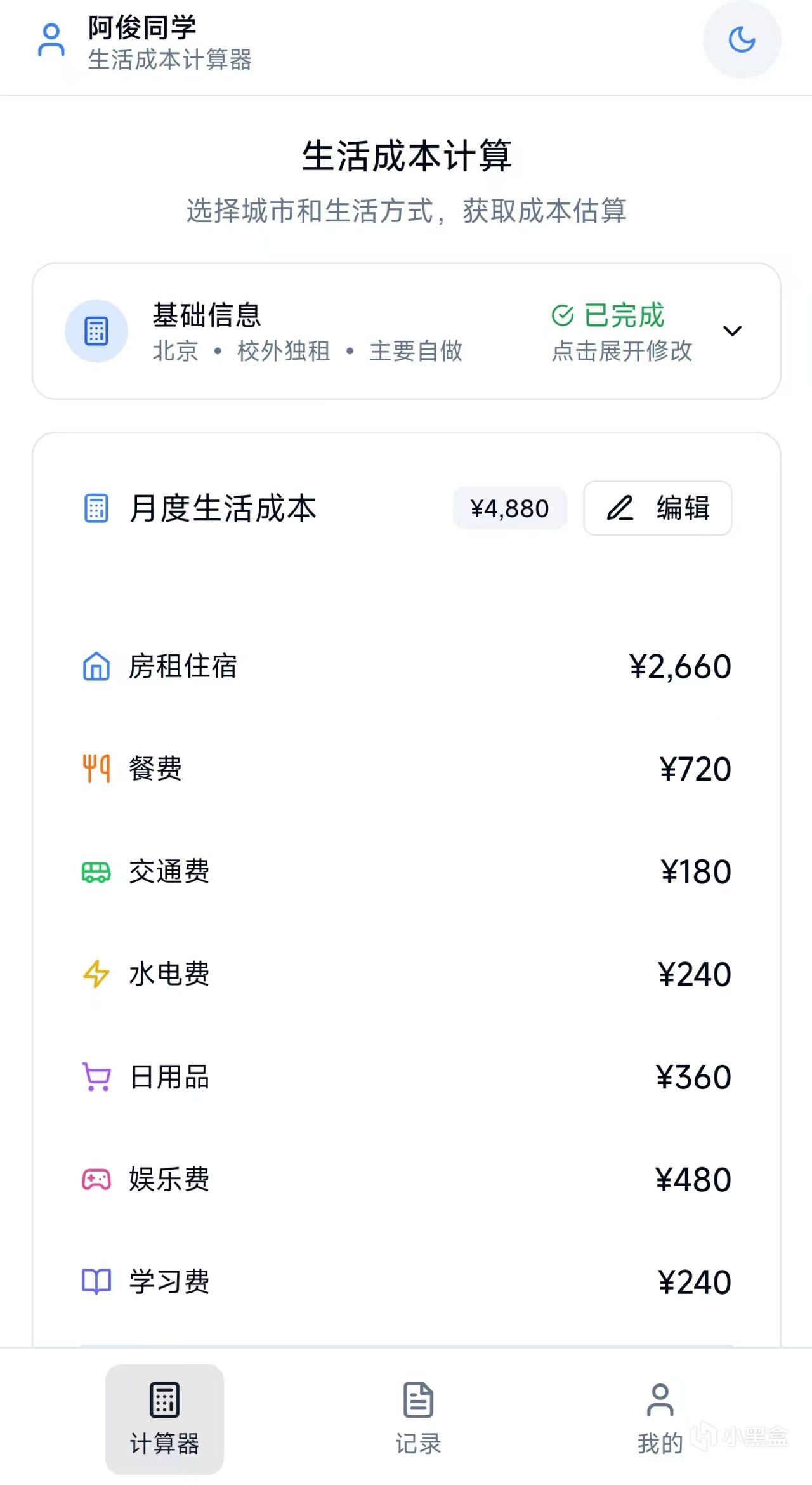The width and height of the screenshot is (812, 1485).
Task: Toggle dark mode with the moon icon
Action: point(742,40)
